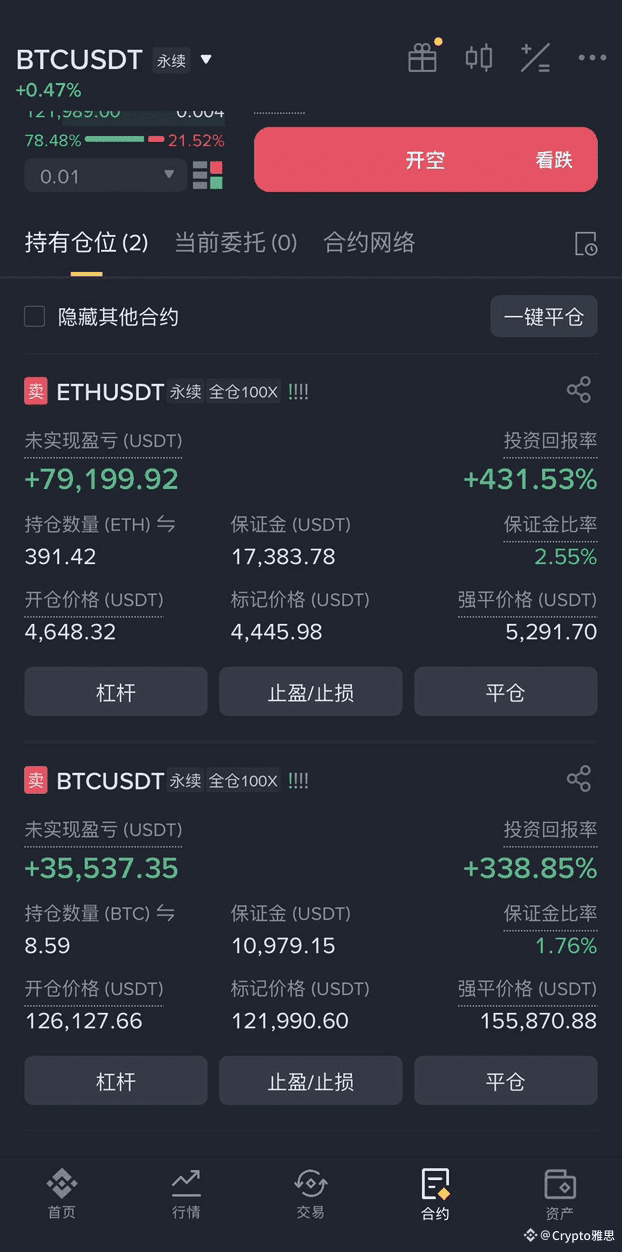Switch to the 合约网格 tab
The height and width of the screenshot is (1252, 622).
(369, 243)
